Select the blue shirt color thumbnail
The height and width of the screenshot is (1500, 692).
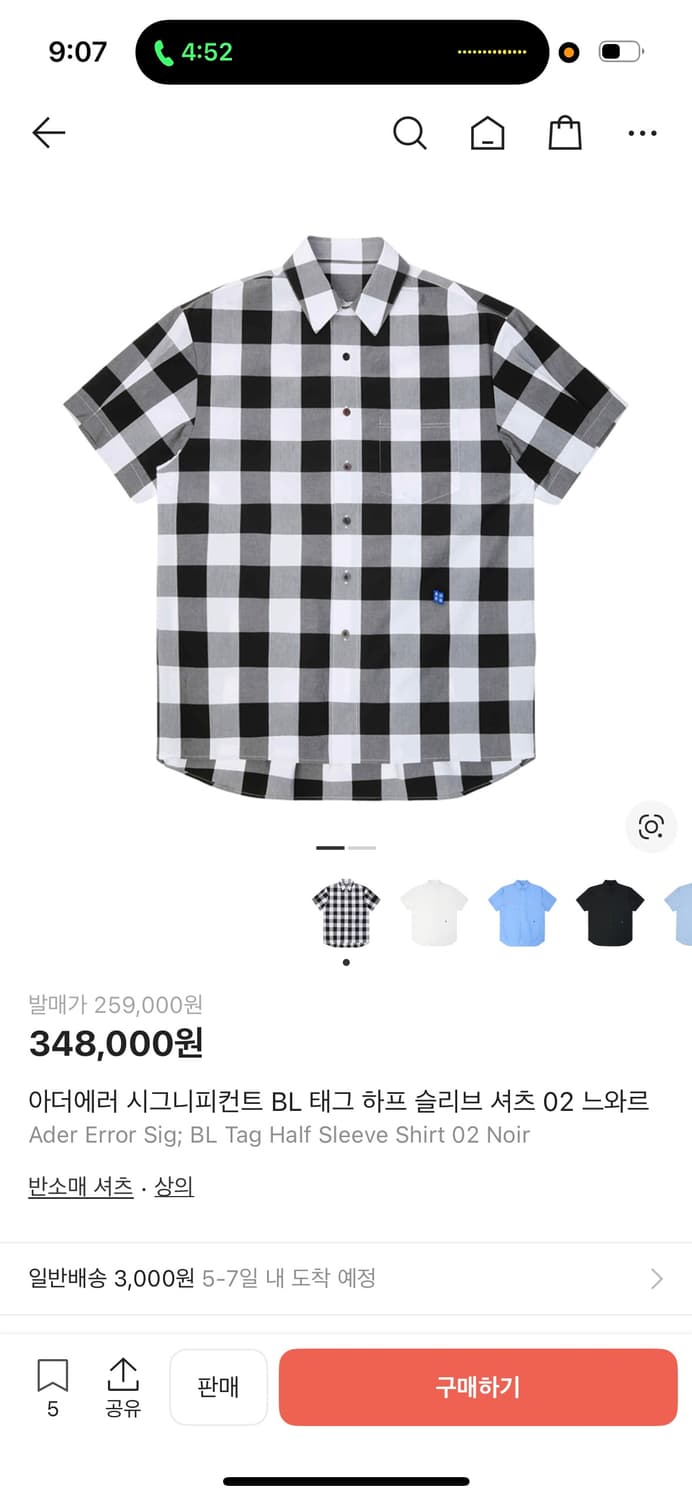point(522,913)
